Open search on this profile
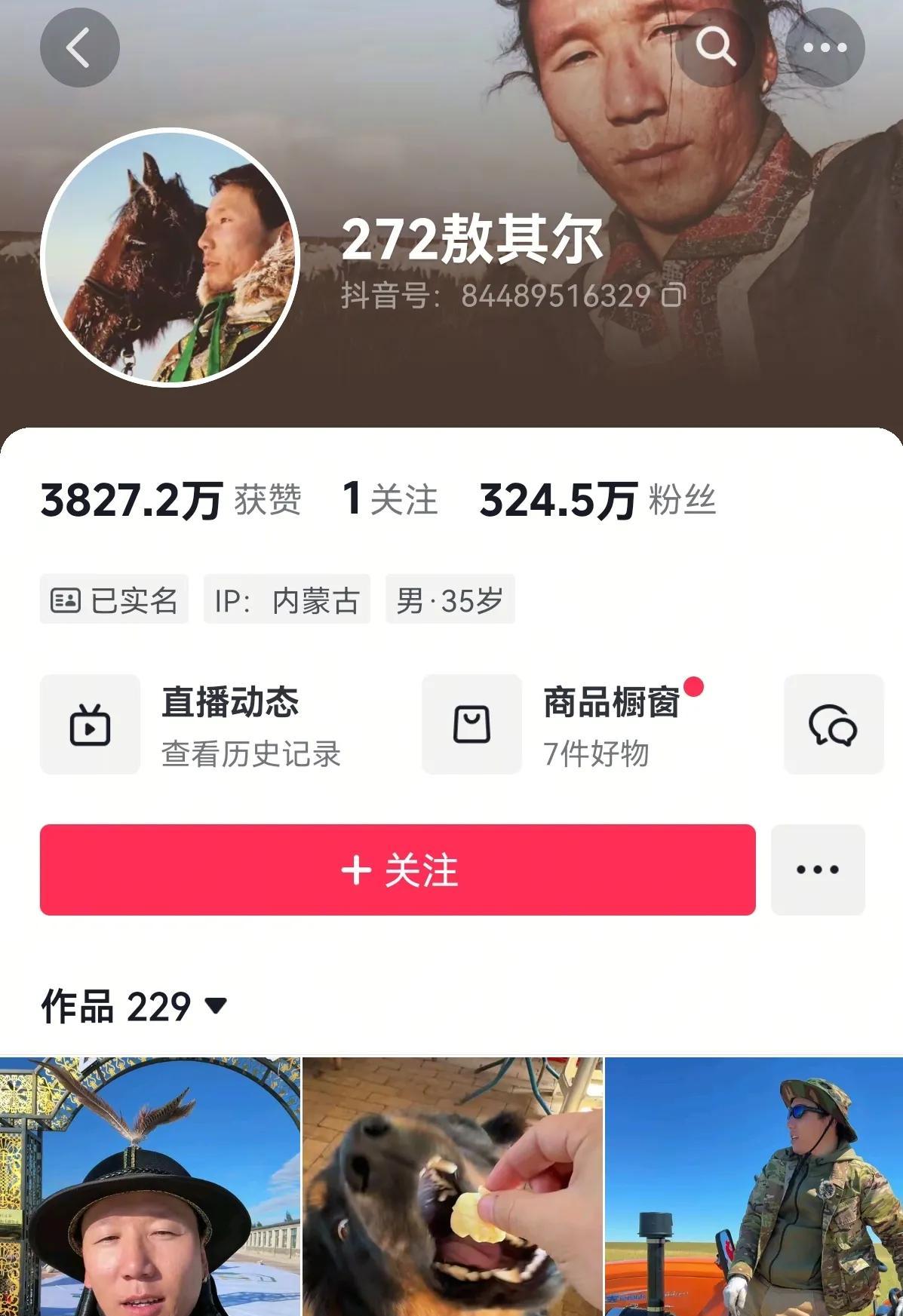903x1316 pixels. 715,48
